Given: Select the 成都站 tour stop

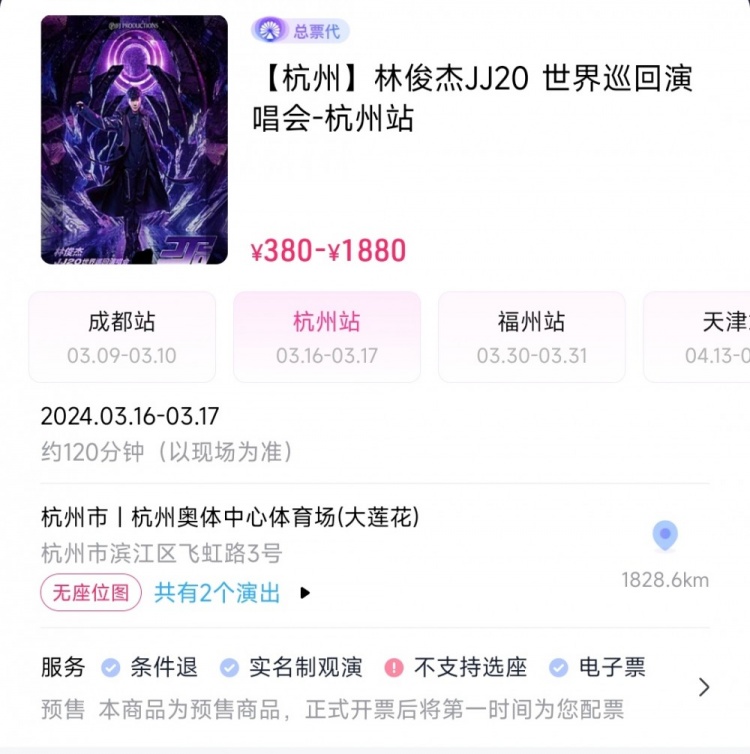Looking at the screenshot, I should [x=122, y=337].
